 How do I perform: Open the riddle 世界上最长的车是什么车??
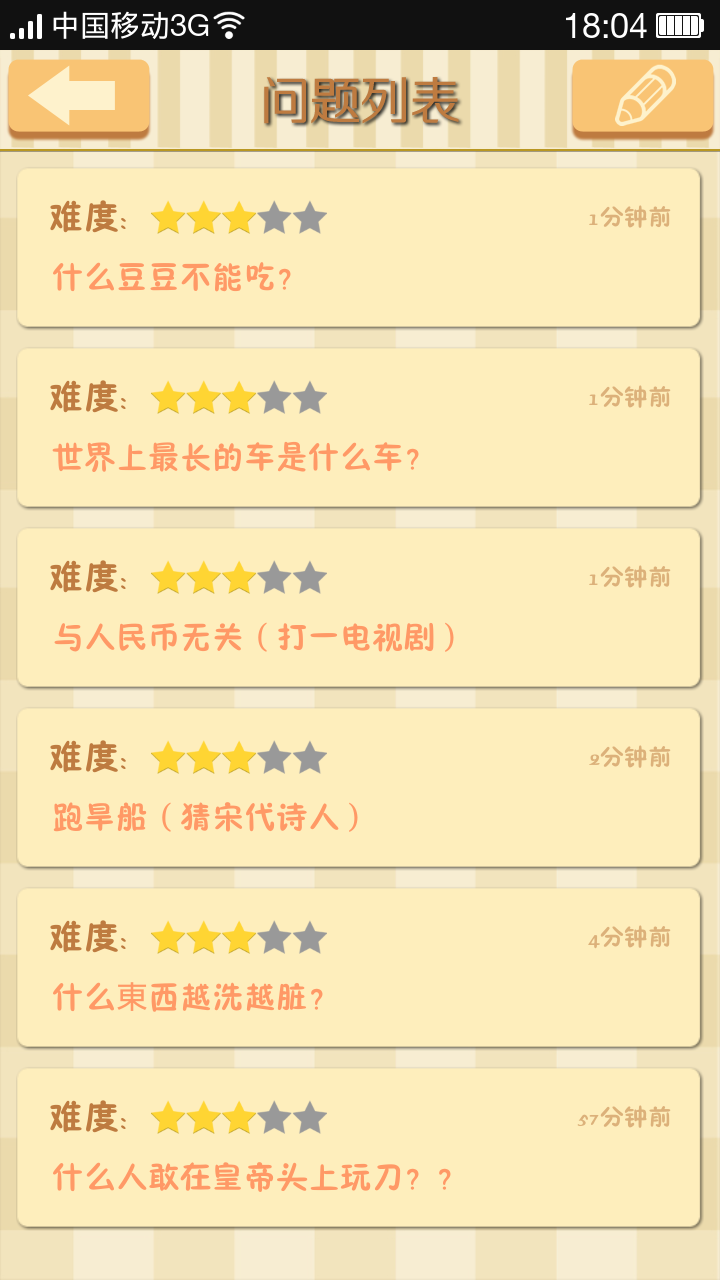pos(358,427)
